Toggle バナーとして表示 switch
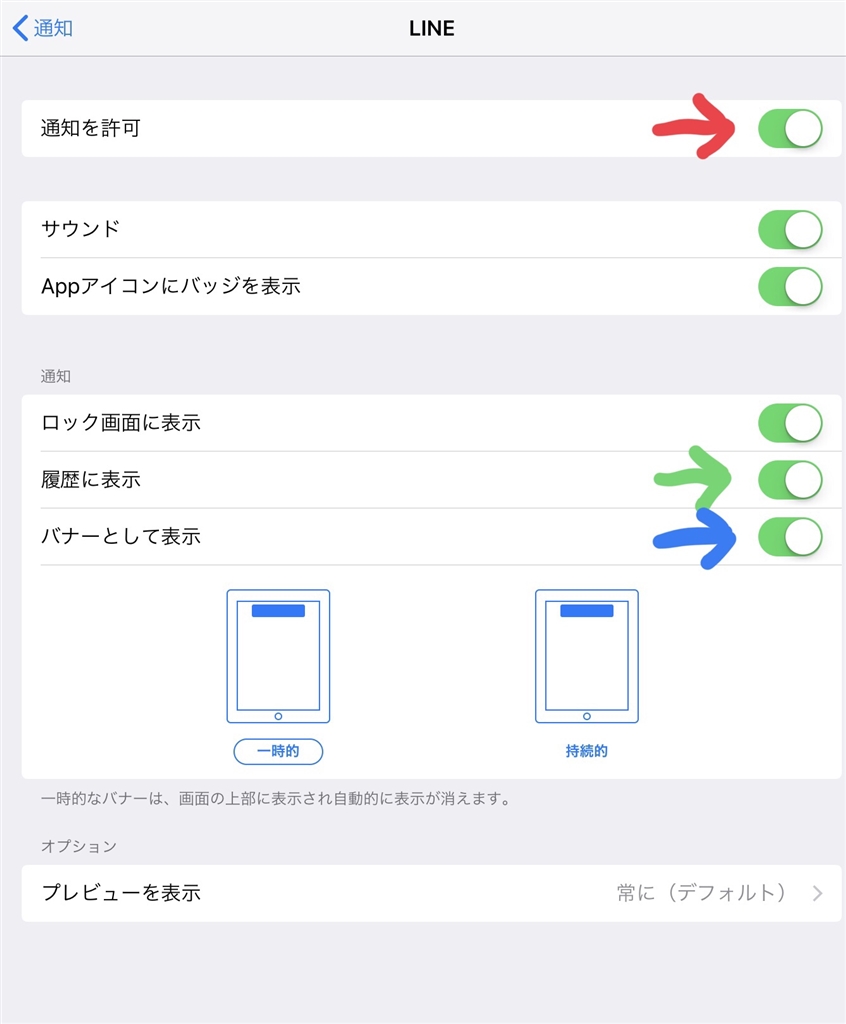 (x=789, y=537)
